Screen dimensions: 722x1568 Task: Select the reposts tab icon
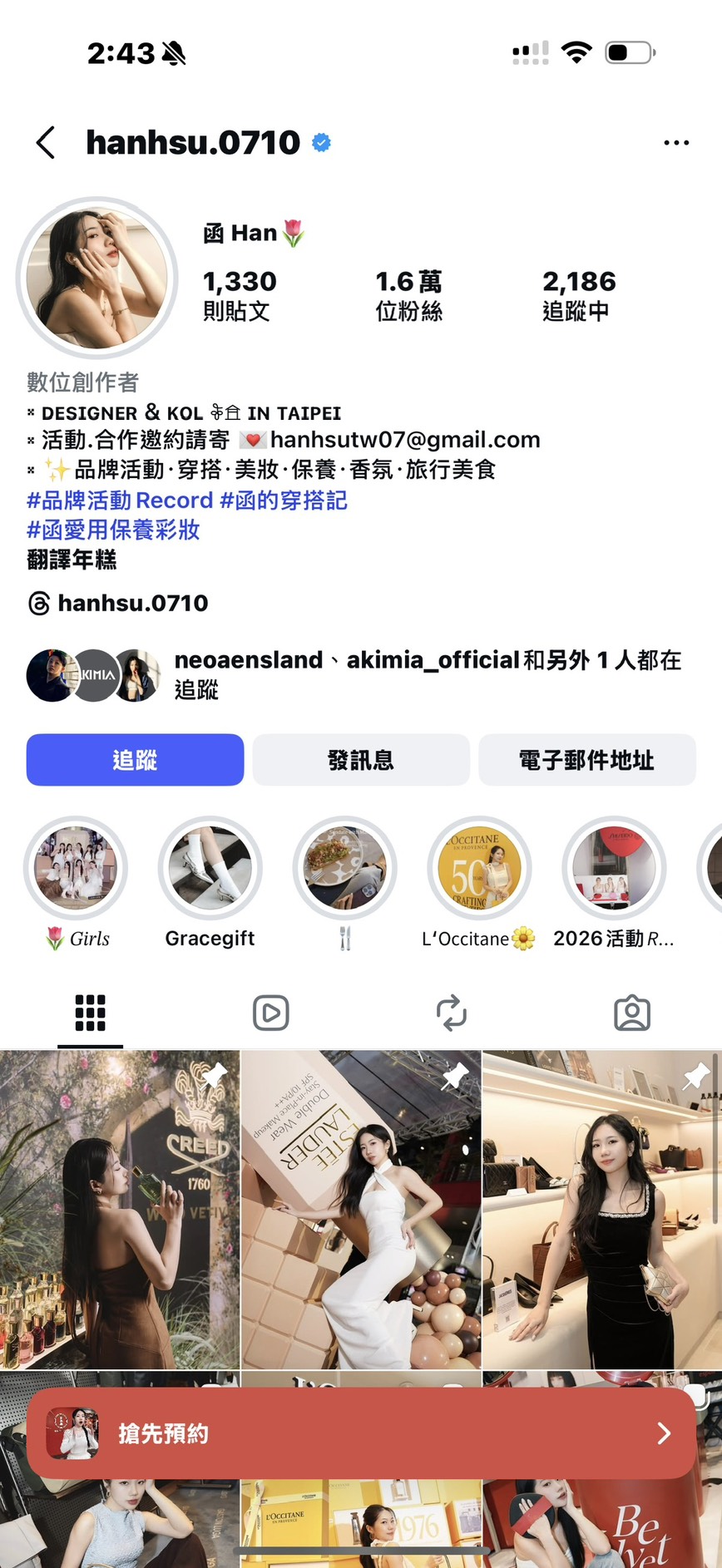pos(451,1012)
